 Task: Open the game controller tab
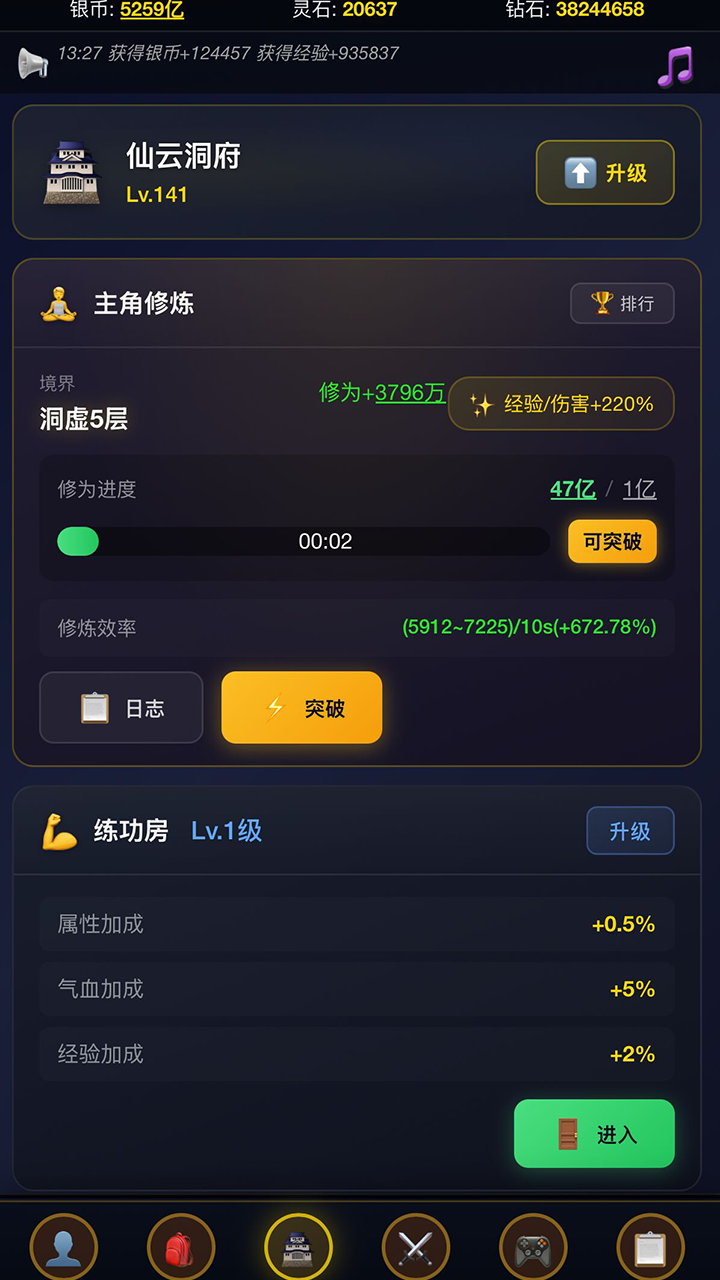coord(533,1247)
